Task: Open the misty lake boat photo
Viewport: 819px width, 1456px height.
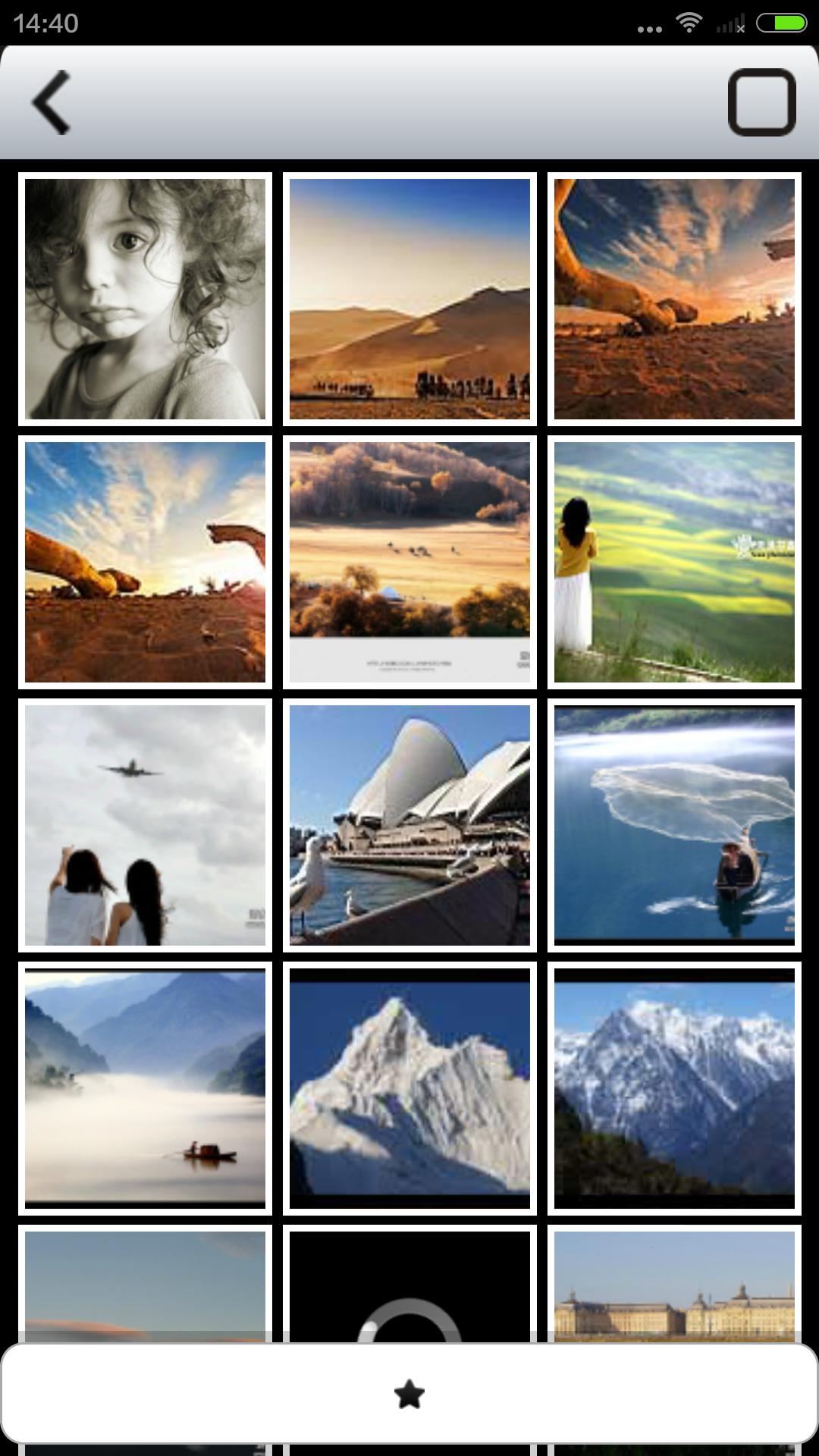Action: (x=145, y=1088)
